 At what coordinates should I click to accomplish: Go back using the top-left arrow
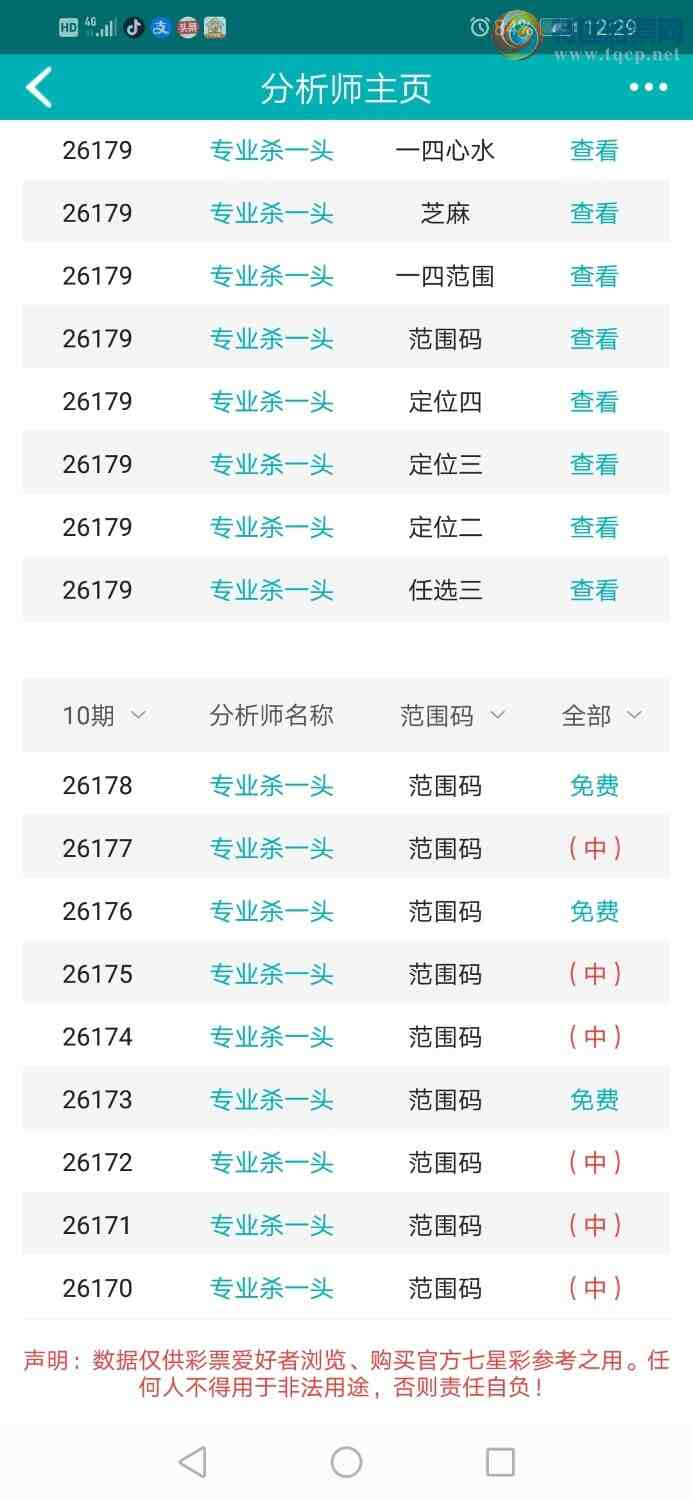click(x=38, y=88)
